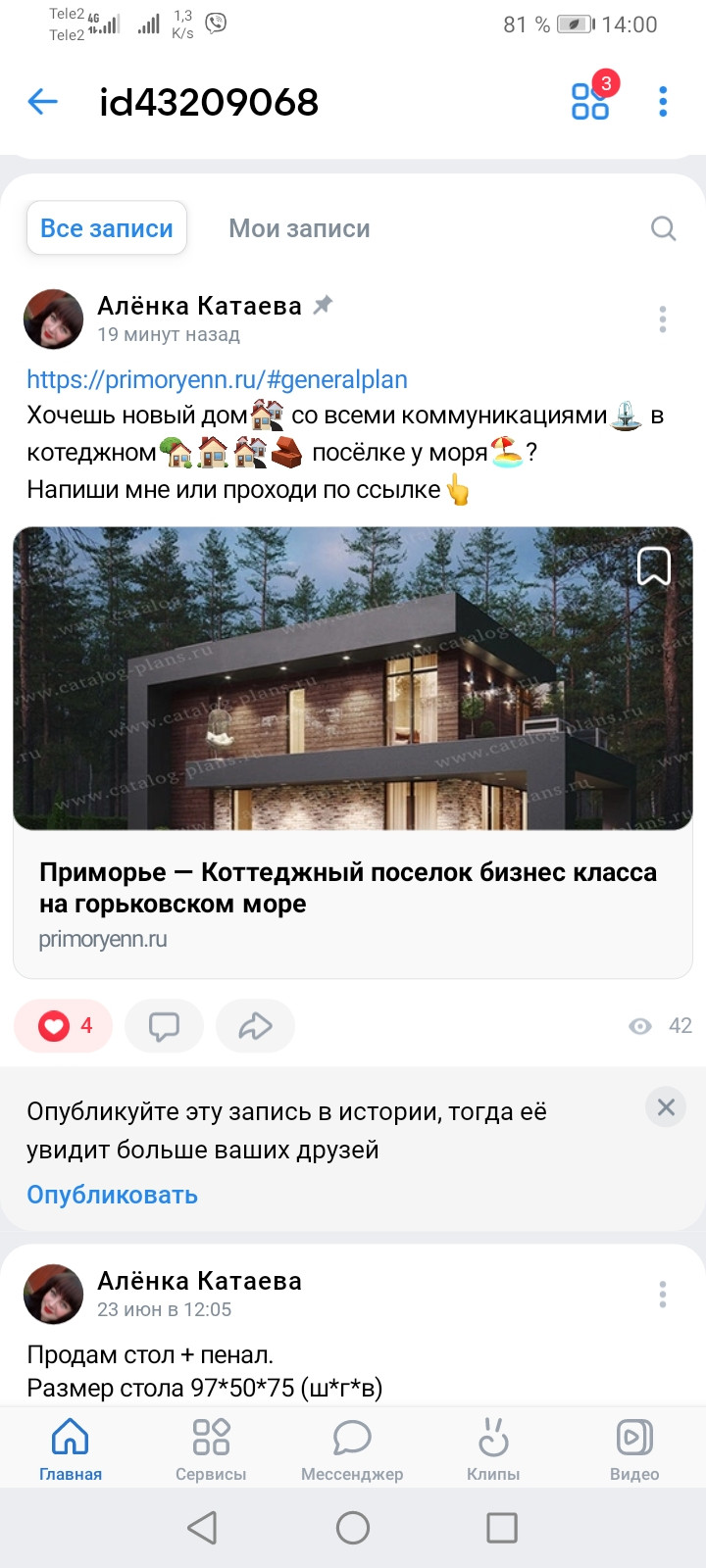Screen dimensions: 706x1568
Task: Switch to the Клипы tab
Action: point(493,1449)
